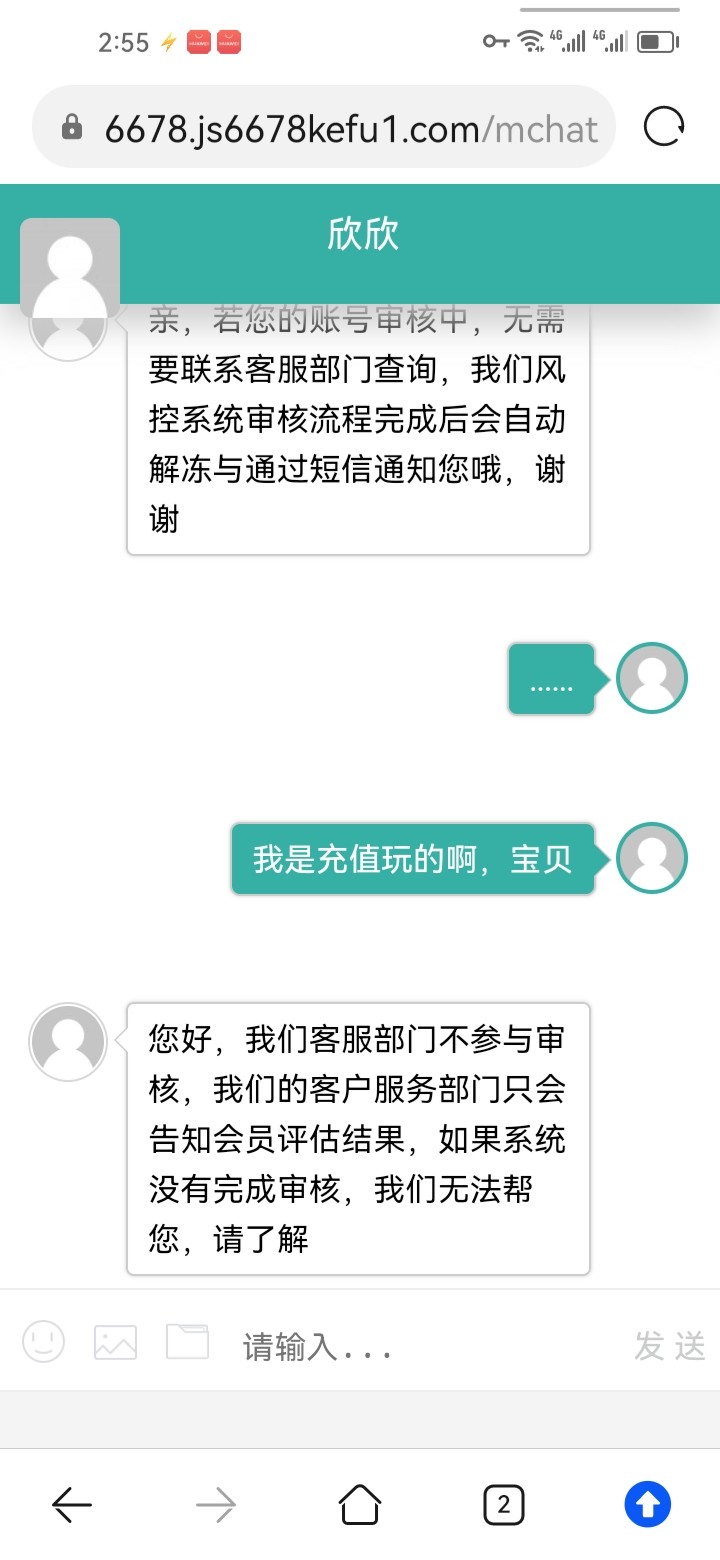Focus the 请输入 message field
The image size is (720, 1560).
[420, 1346]
